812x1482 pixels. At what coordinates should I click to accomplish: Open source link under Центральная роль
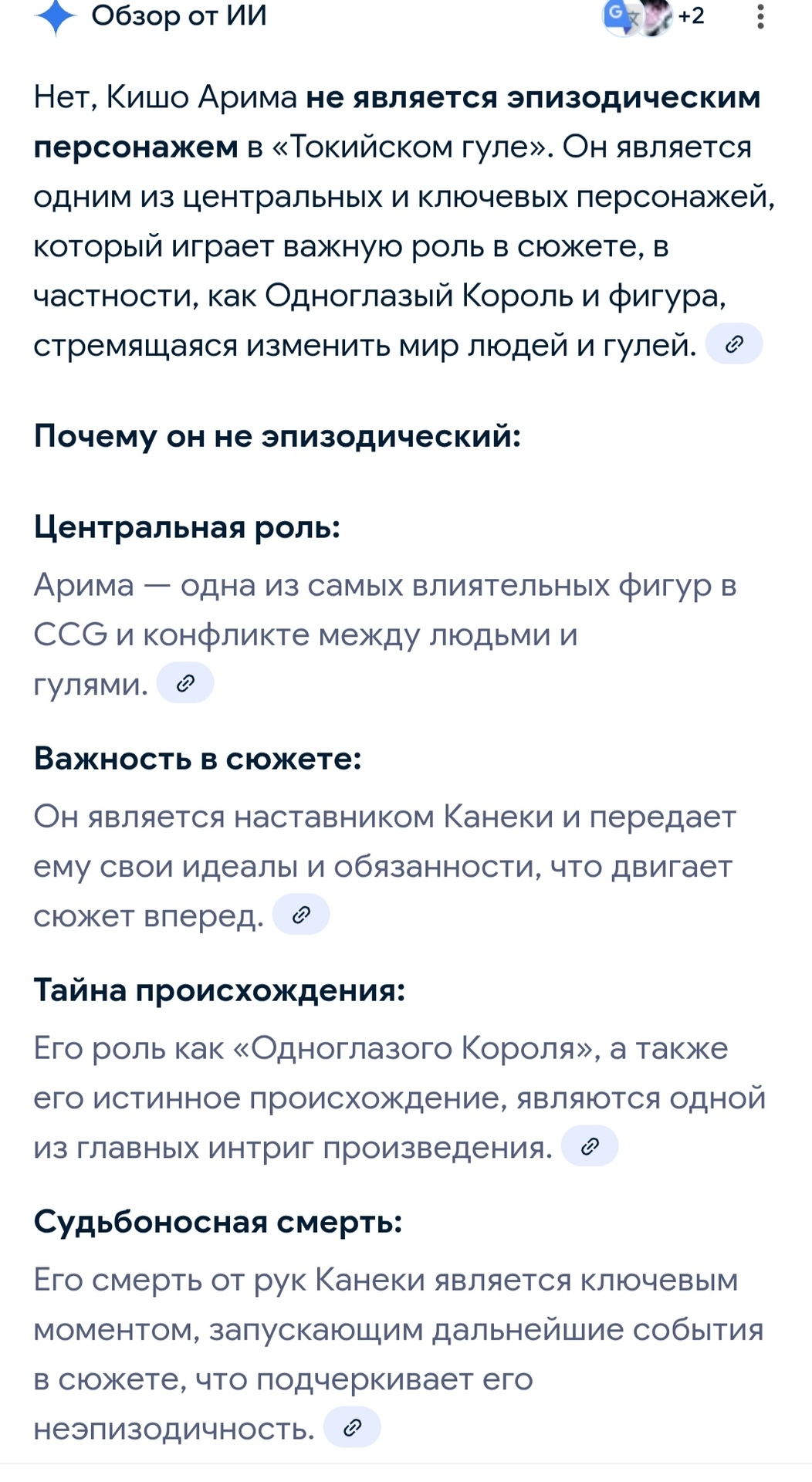point(185,683)
